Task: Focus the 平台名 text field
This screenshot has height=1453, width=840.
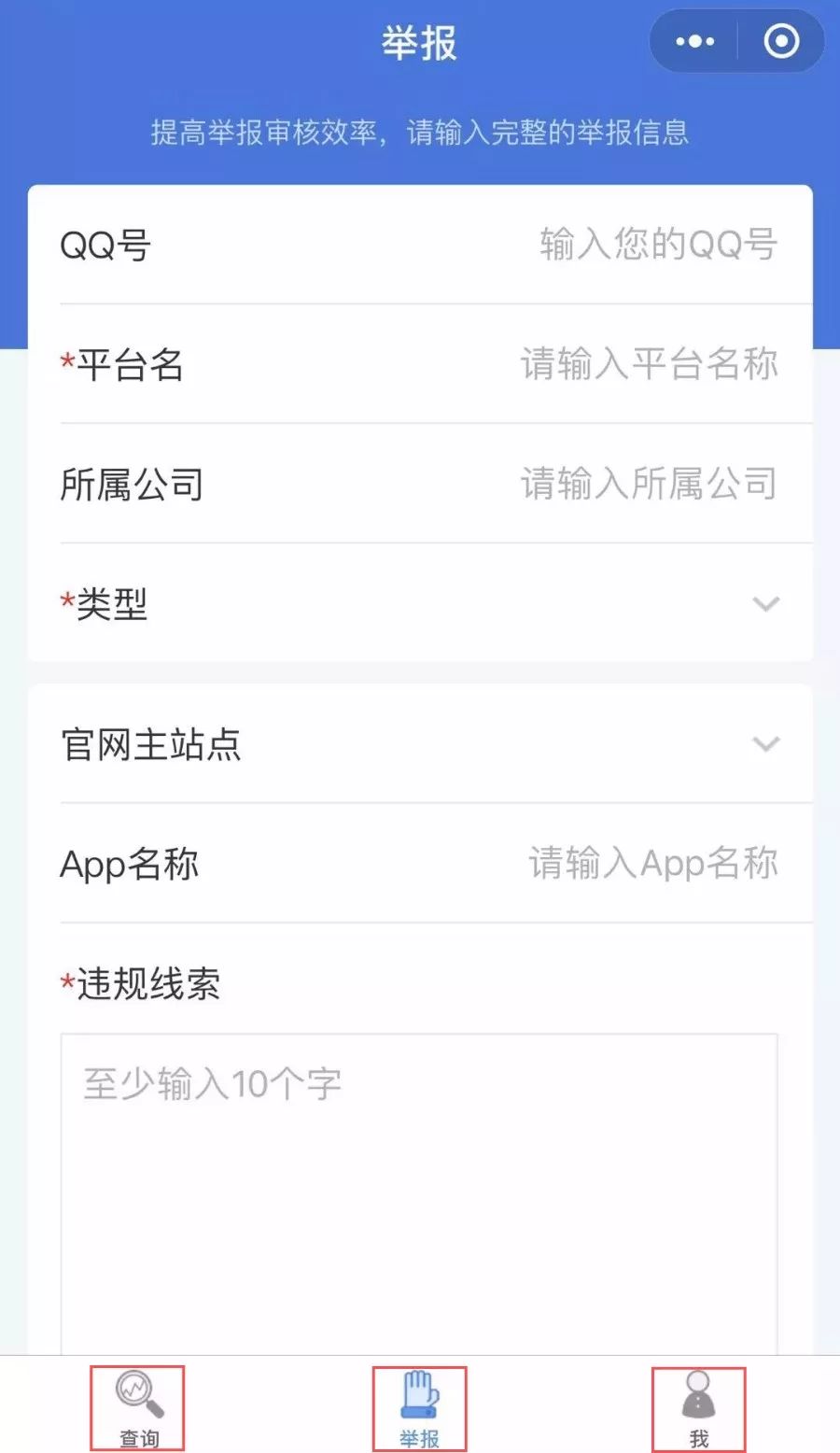Action: [x=648, y=364]
